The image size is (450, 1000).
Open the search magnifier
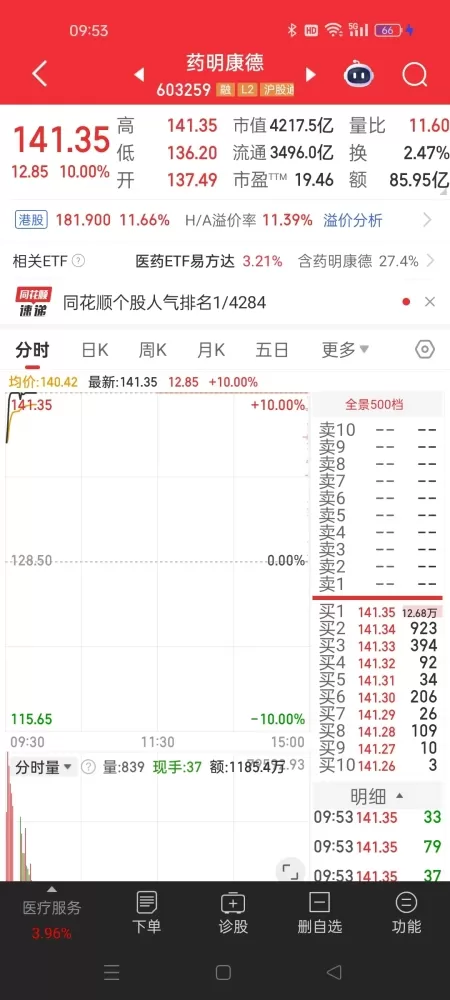(414, 75)
